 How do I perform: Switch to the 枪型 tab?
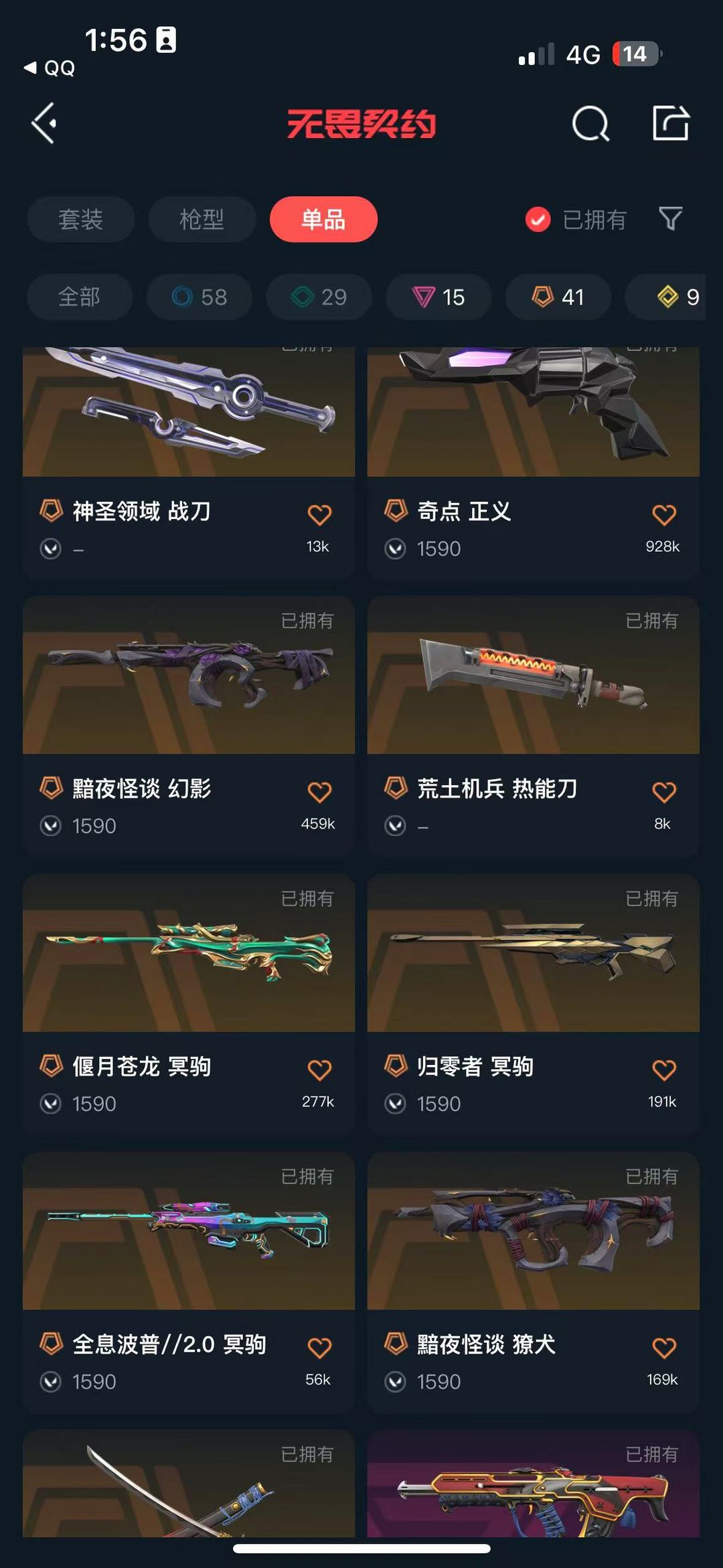[202, 219]
